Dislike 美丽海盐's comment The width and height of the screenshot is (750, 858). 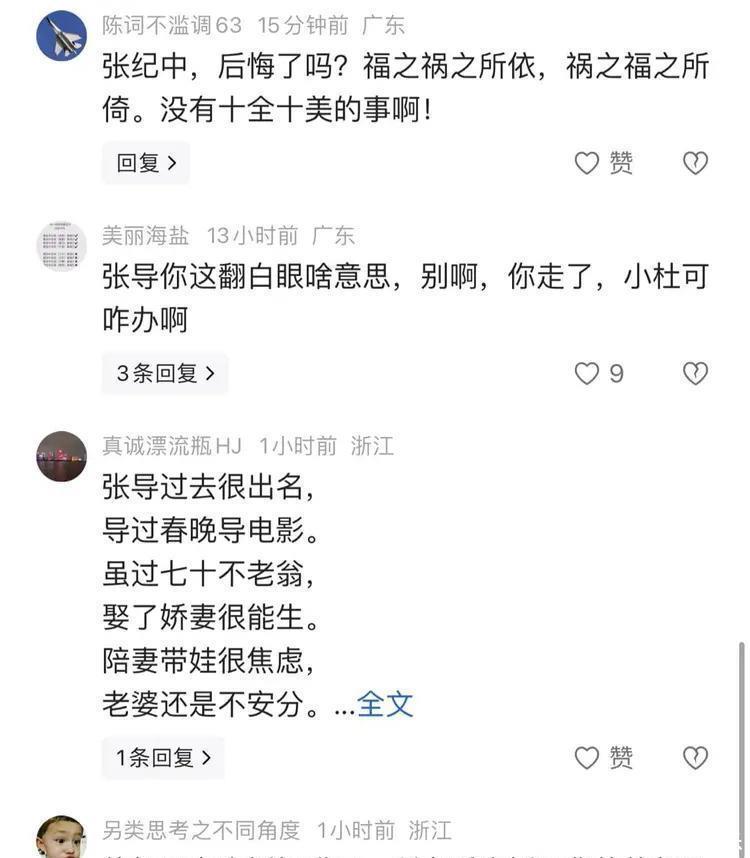point(695,373)
